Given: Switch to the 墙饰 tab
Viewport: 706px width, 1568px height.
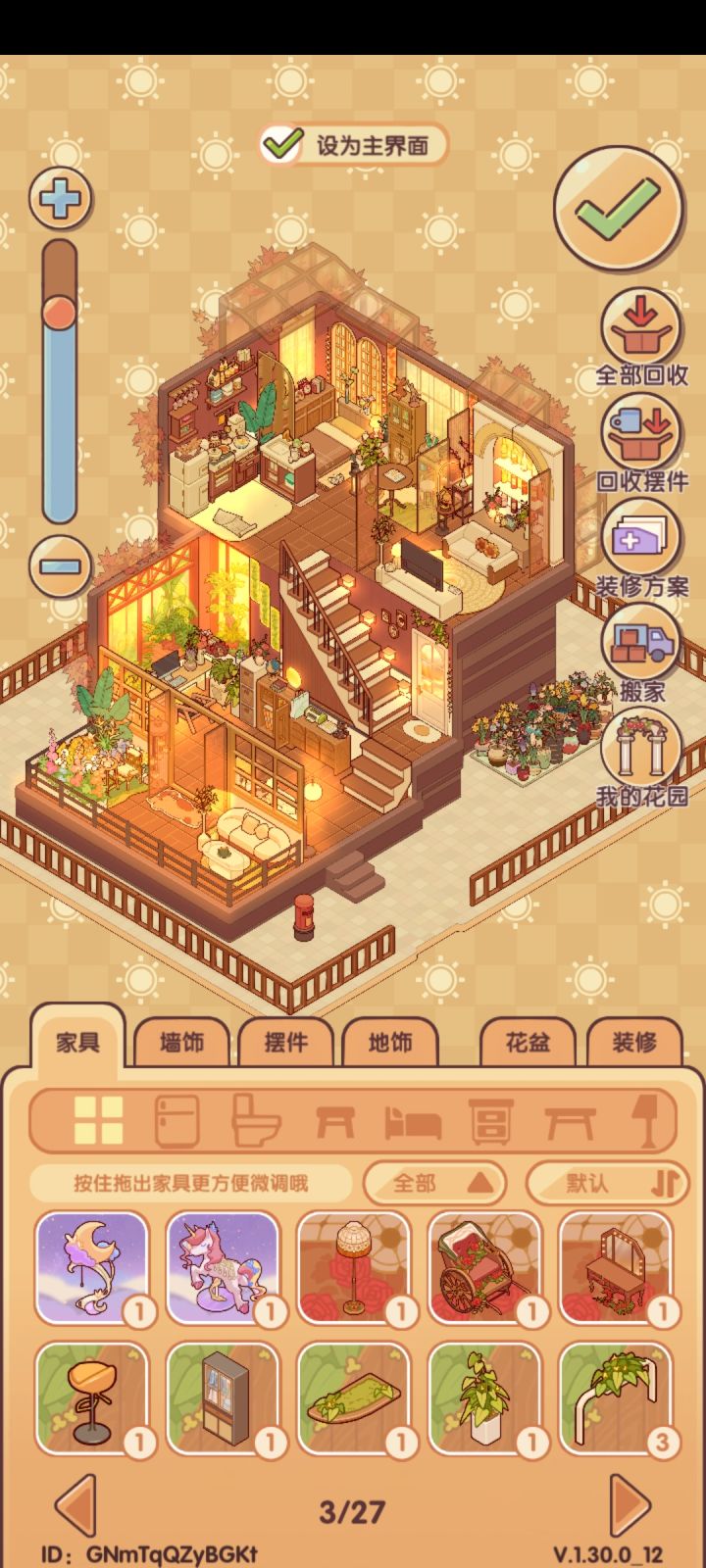Looking at the screenshot, I should click(181, 1043).
